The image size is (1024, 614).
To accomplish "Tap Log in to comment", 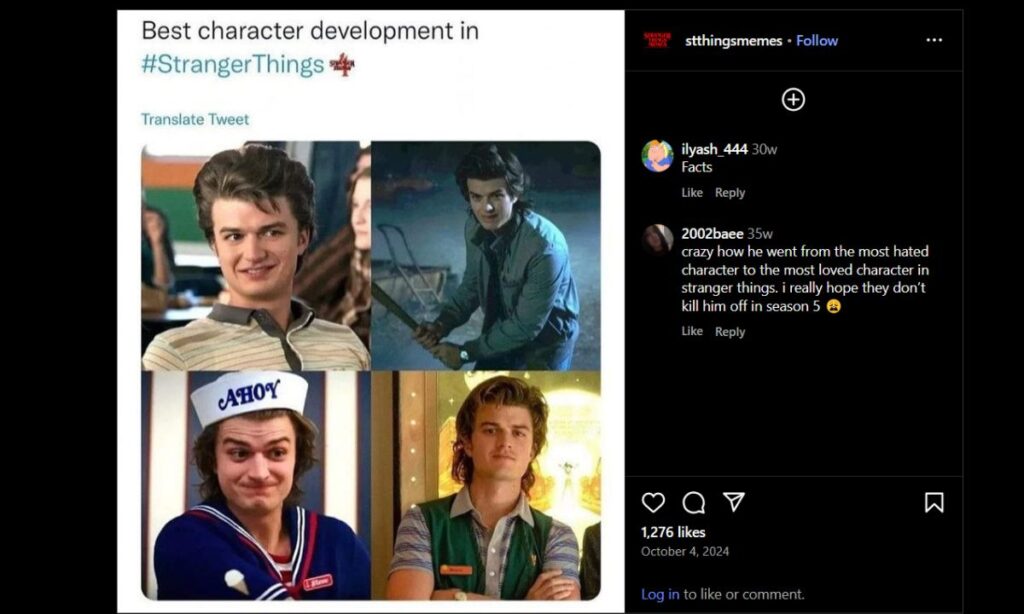I will coord(660,594).
